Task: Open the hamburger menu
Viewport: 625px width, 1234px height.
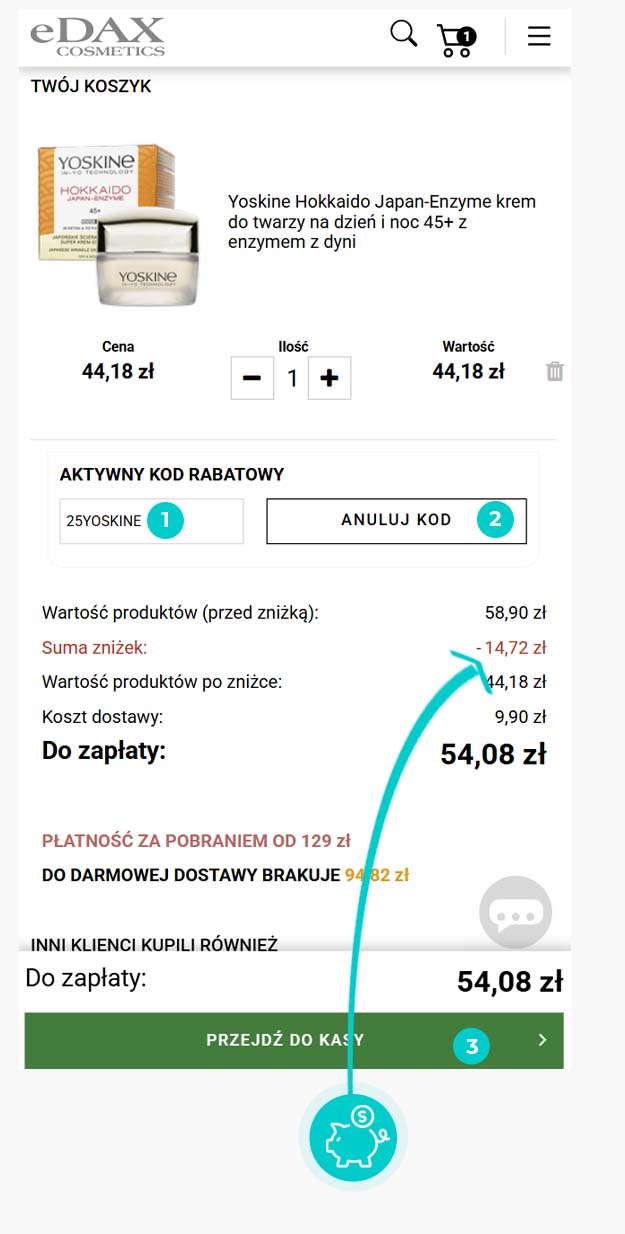Action: pos(539,36)
